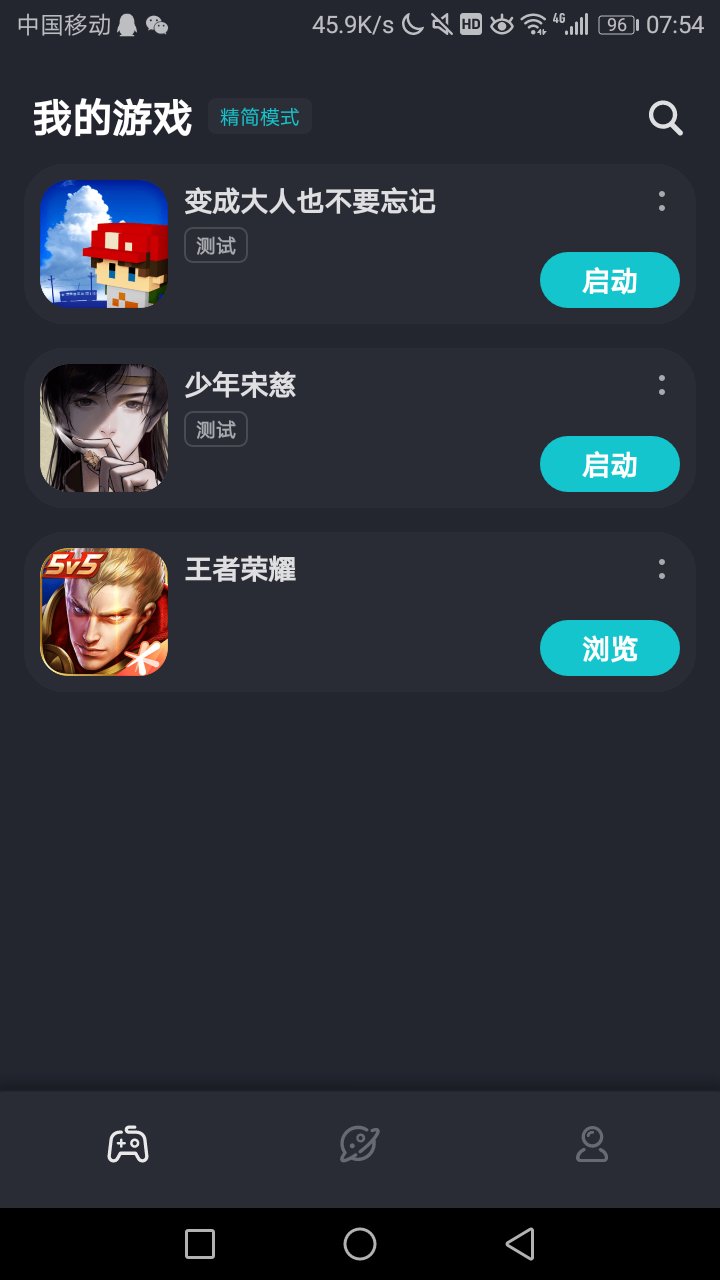This screenshot has height=1280, width=720.
Task: Tap the 王者荣耀 5v5 game icon
Action: point(103,611)
